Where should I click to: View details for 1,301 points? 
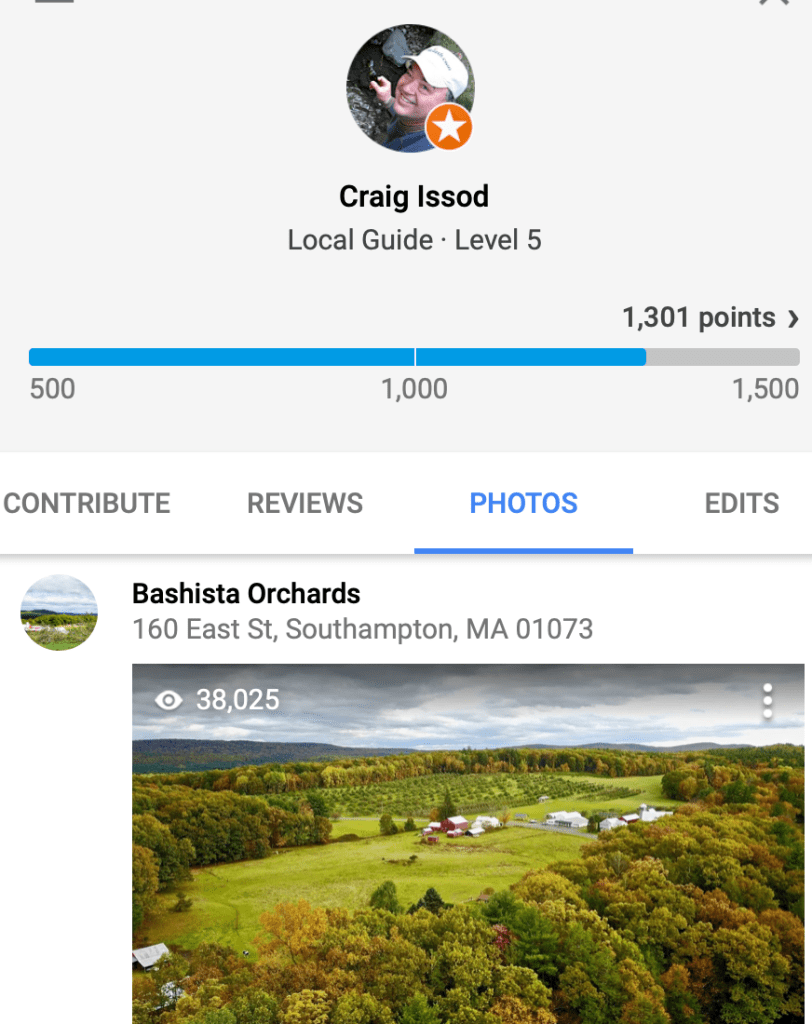click(x=710, y=318)
